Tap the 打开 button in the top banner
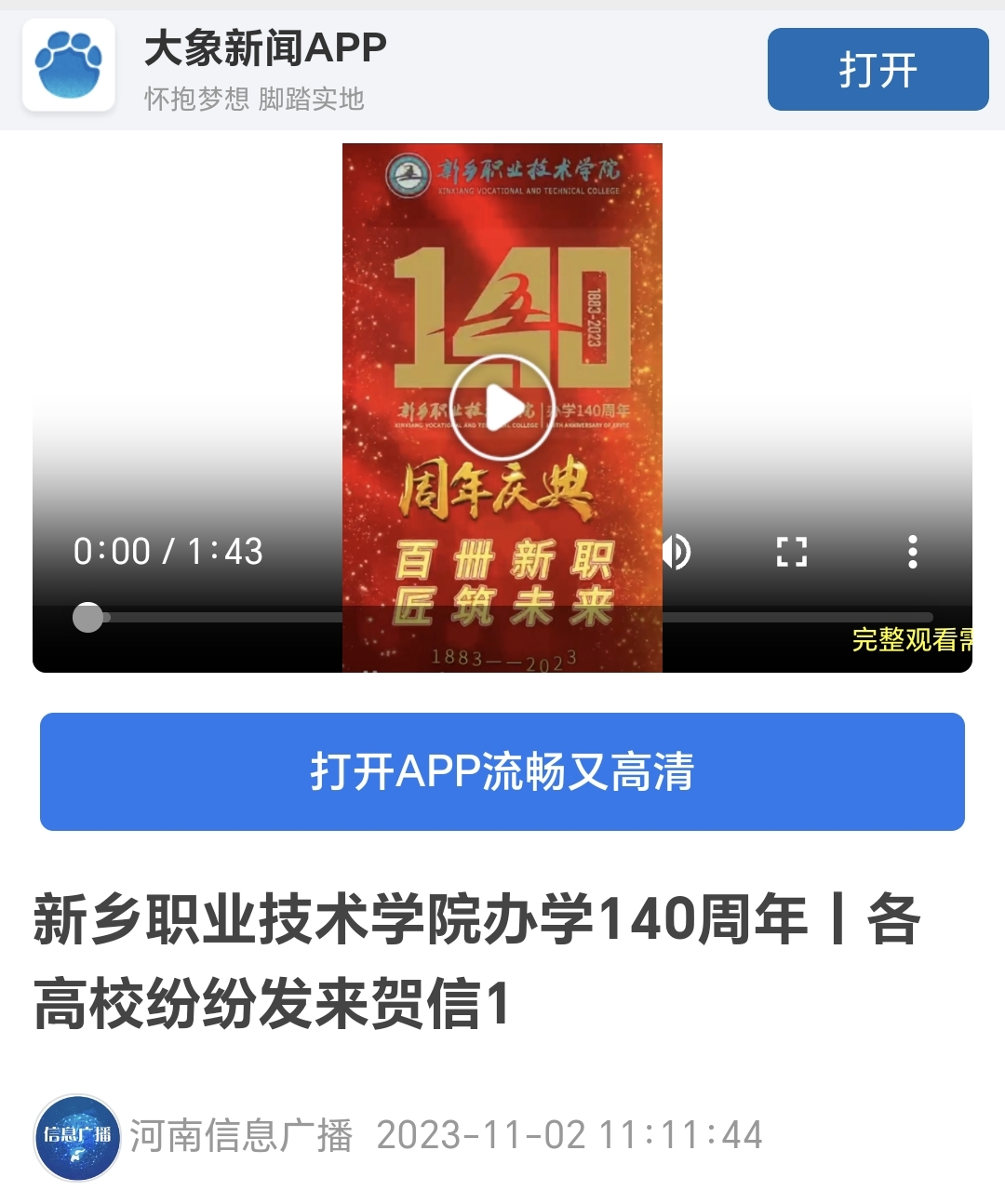The image size is (1005, 1204). [878, 70]
